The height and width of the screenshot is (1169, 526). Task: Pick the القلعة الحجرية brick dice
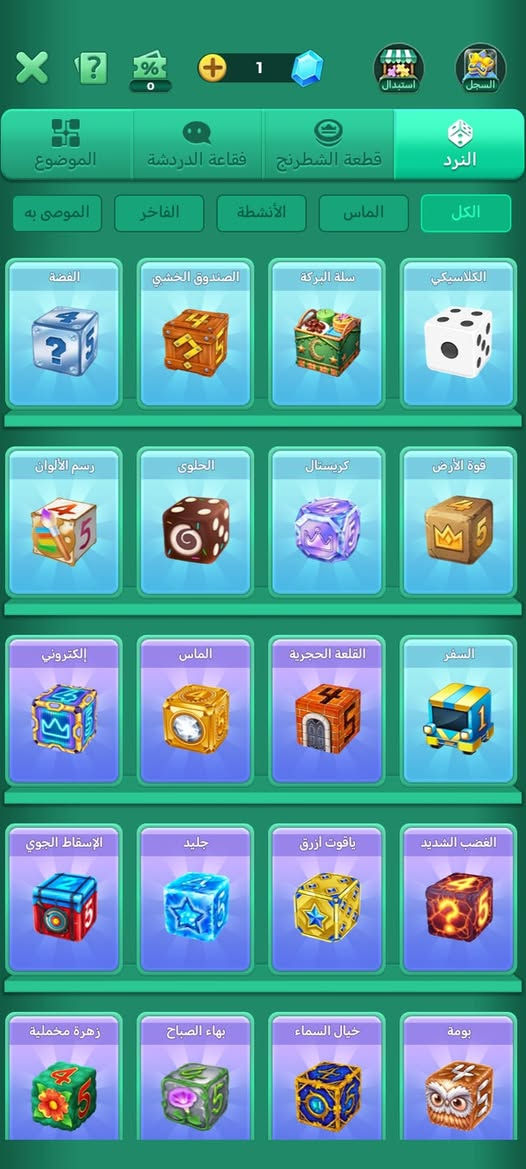327,710
